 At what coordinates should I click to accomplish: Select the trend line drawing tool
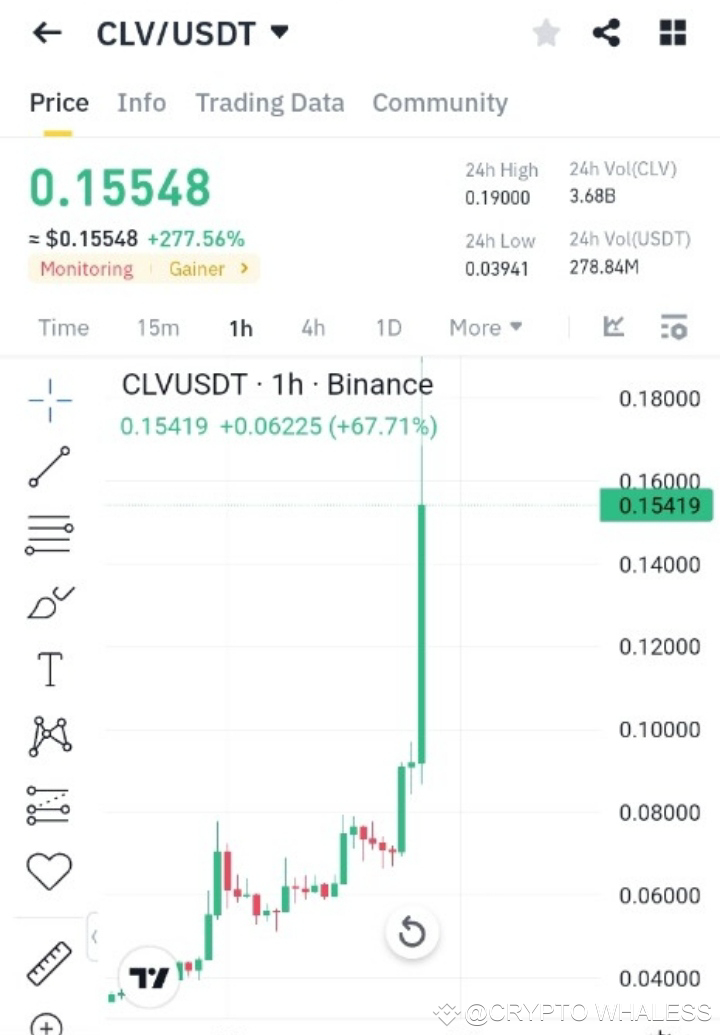tap(49, 468)
